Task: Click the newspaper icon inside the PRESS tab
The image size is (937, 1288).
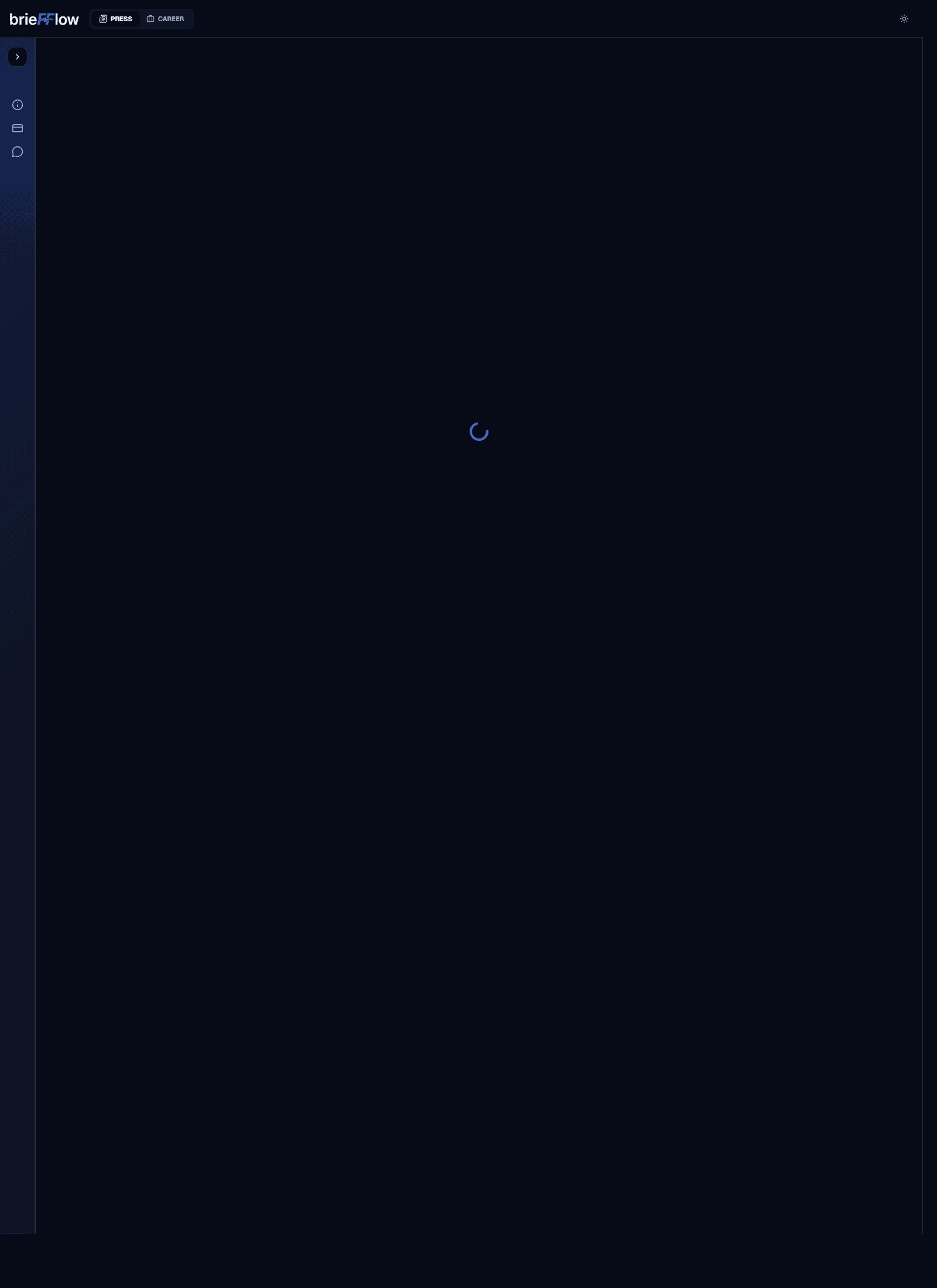Action: pos(103,18)
